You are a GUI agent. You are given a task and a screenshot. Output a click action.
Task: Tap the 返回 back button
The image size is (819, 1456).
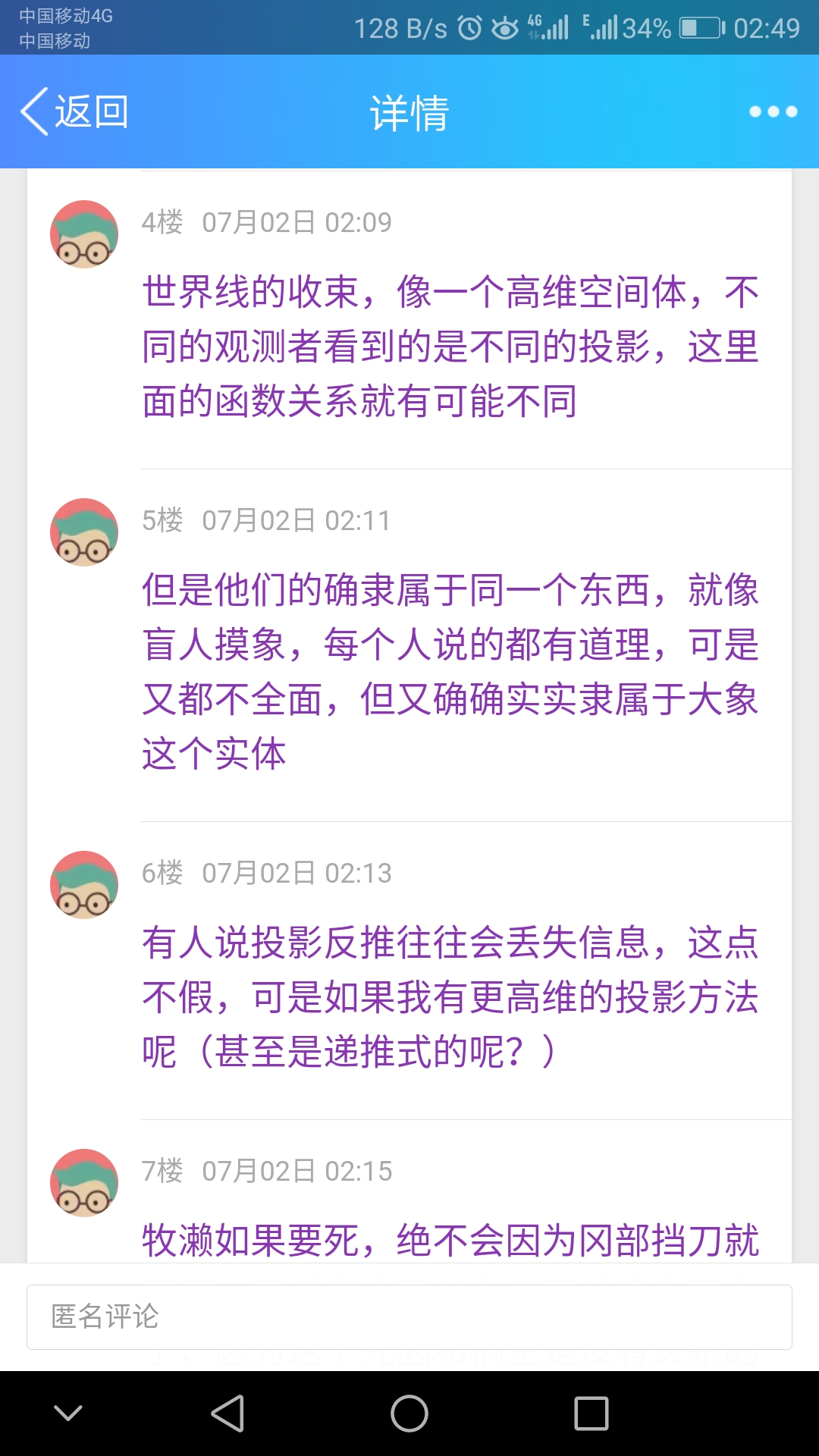[74, 111]
